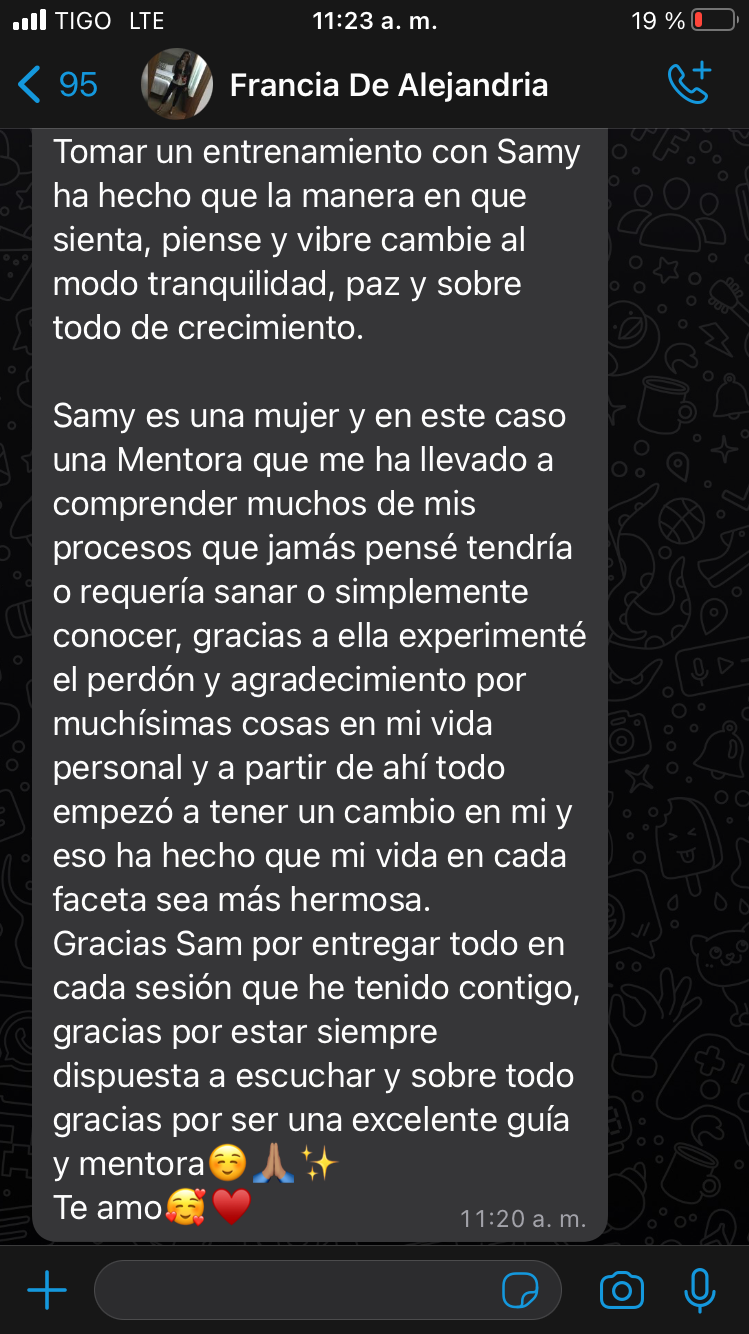Open the camera to take a photo
Screen dimensions: 749x1334
pyautogui.click(x=621, y=1291)
